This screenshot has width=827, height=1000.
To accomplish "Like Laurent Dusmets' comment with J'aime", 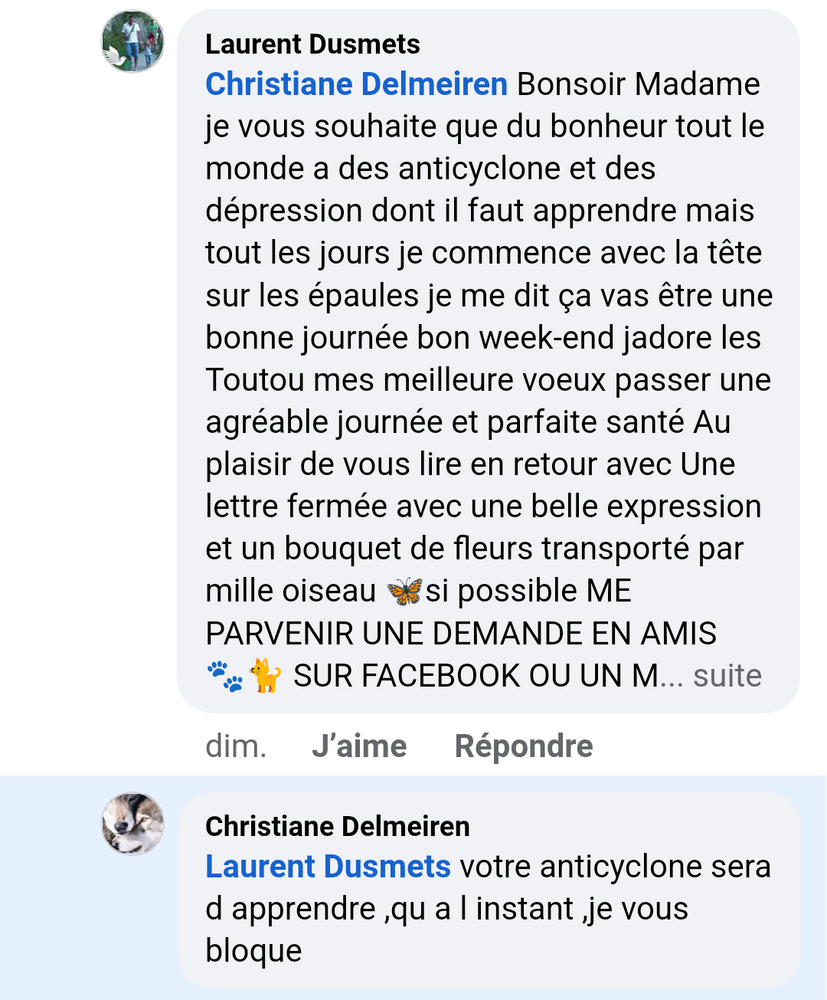I will click(x=359, y=746).
